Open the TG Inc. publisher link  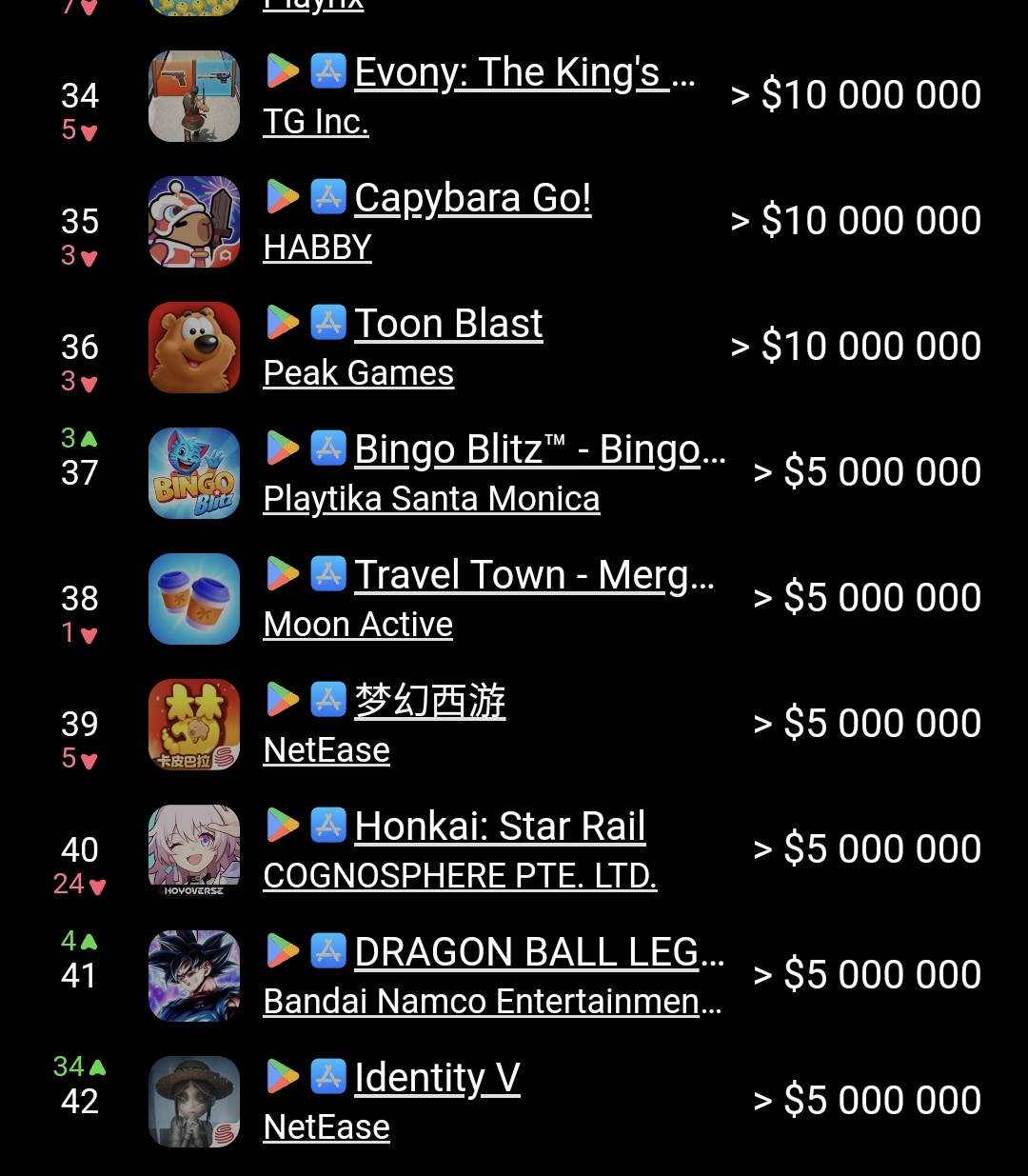click(315, 122)
